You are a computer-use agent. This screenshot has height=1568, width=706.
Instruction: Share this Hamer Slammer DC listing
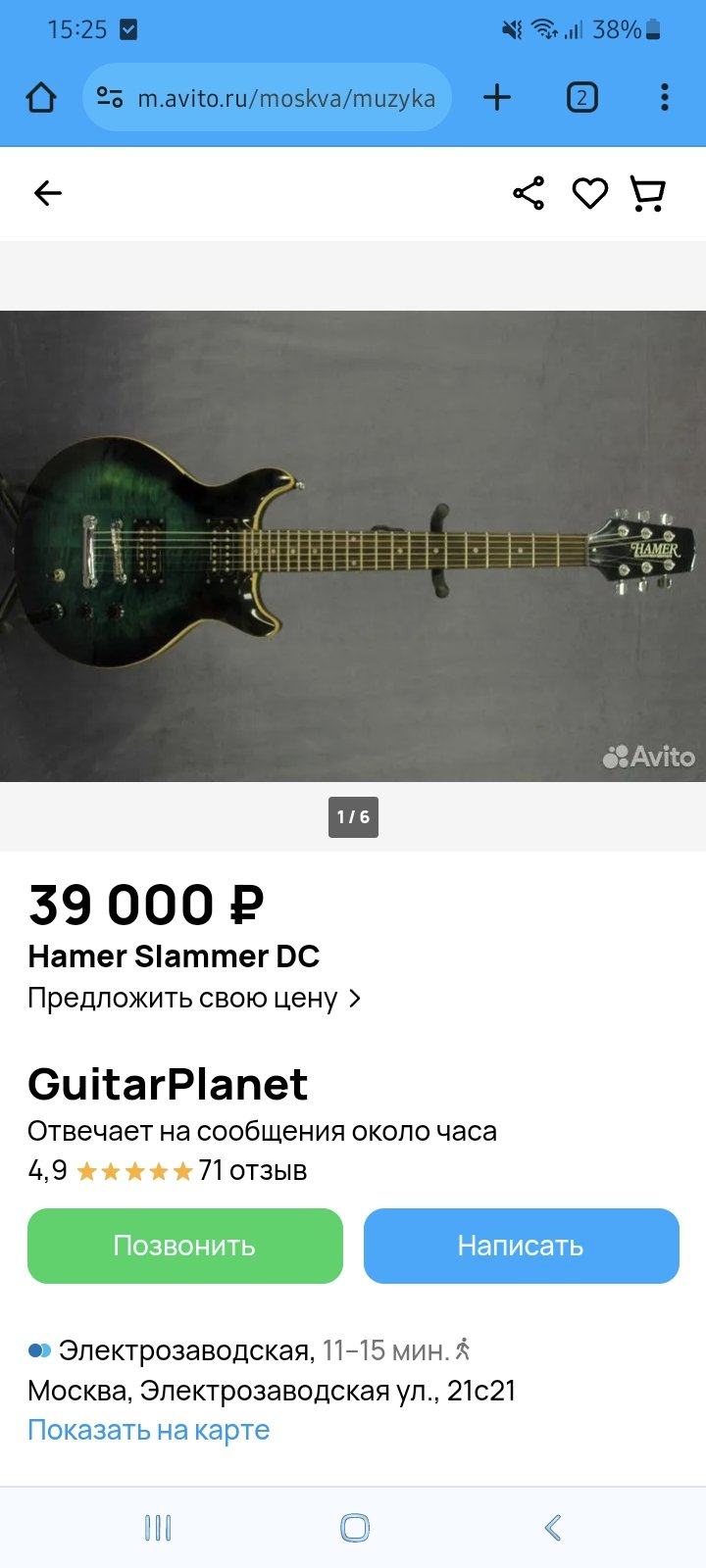click(x=529, y=193)
